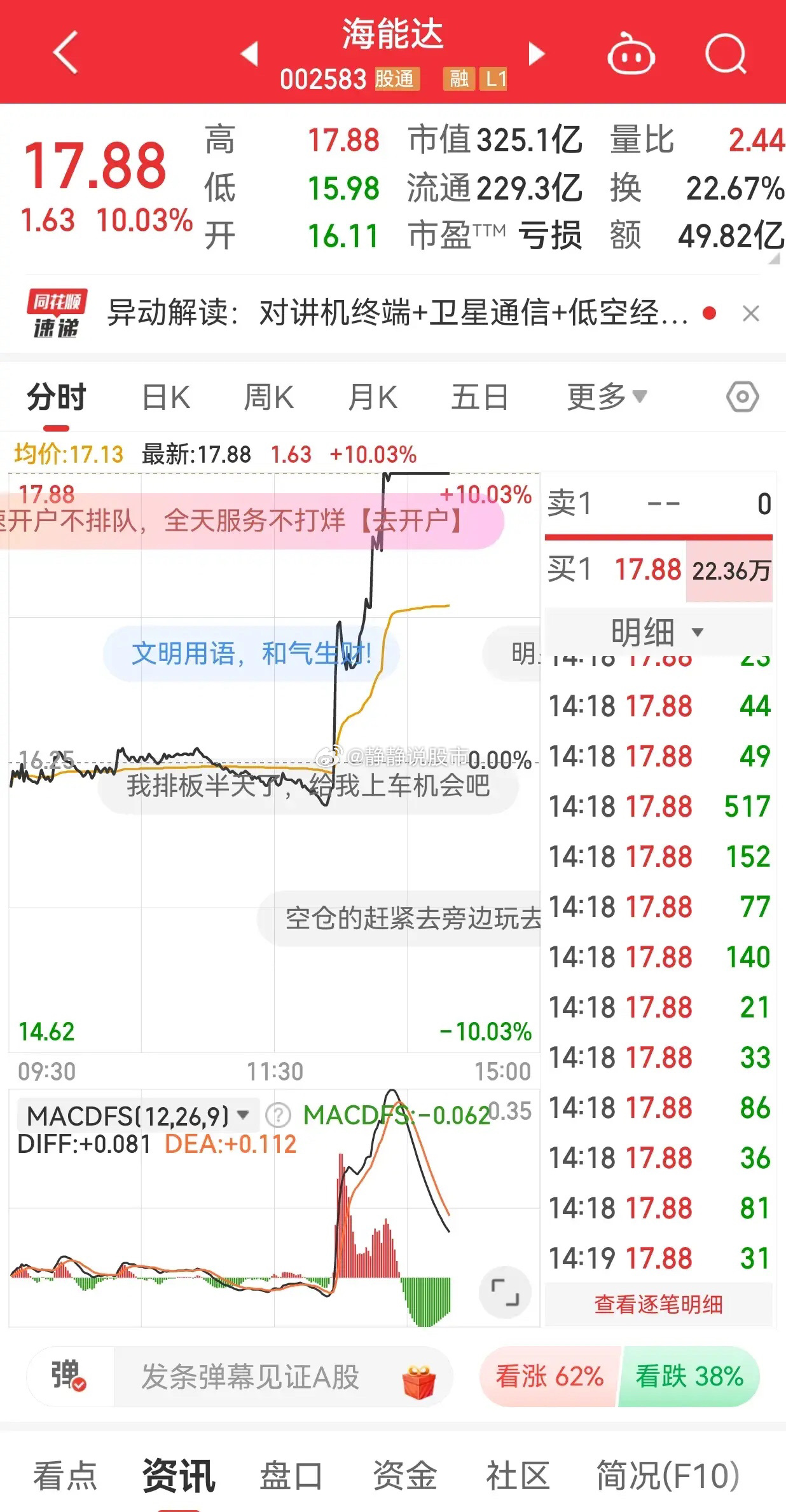Switch to the 周K chart tab
Screen dimensions: 786x1512
point(269,398)
